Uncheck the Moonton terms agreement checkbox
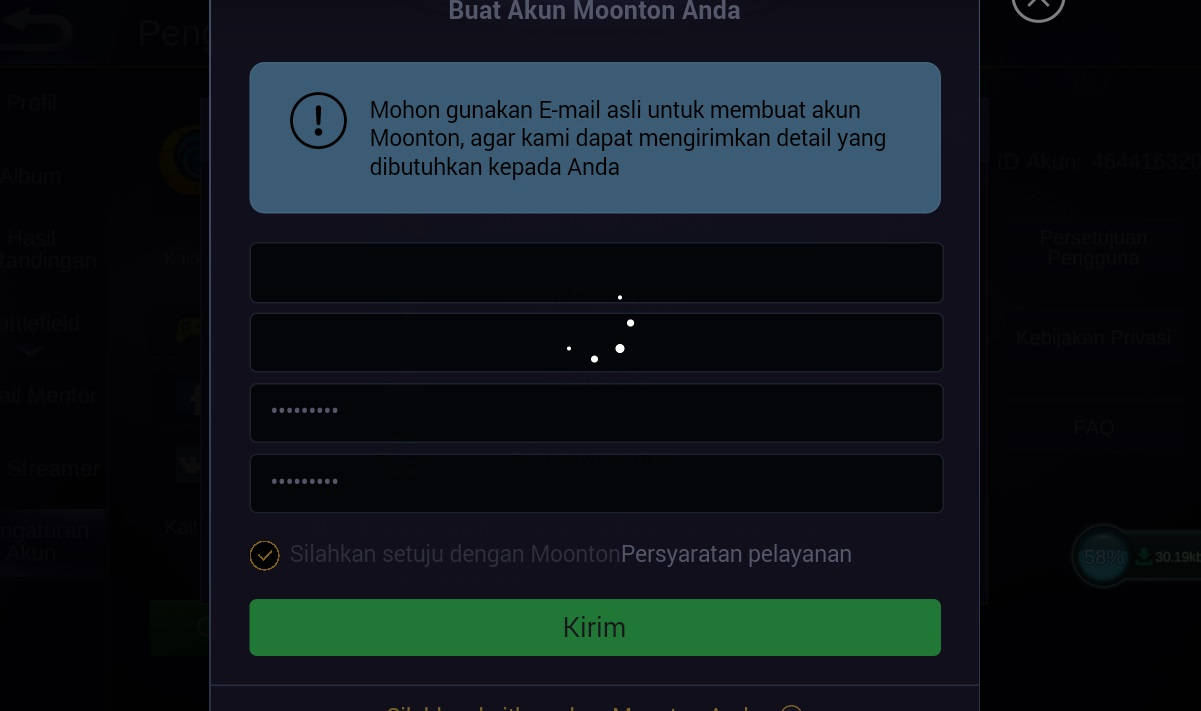 [x=264, y=555]
